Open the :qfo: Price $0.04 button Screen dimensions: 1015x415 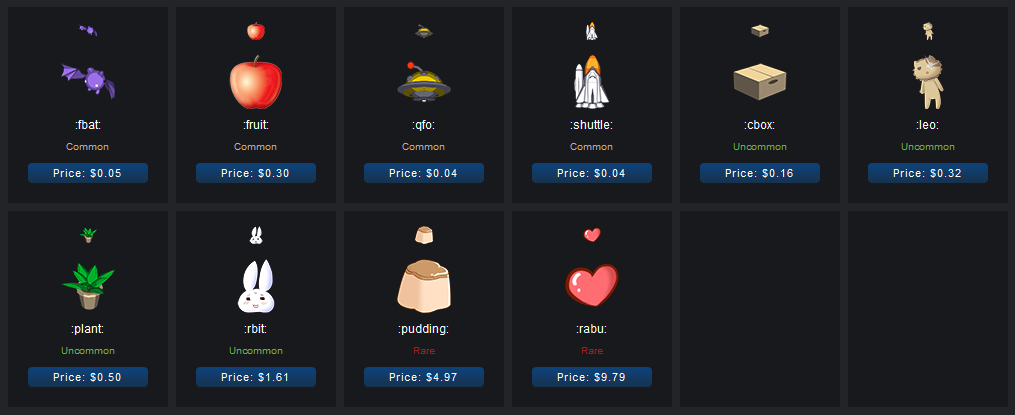[424, 173]
